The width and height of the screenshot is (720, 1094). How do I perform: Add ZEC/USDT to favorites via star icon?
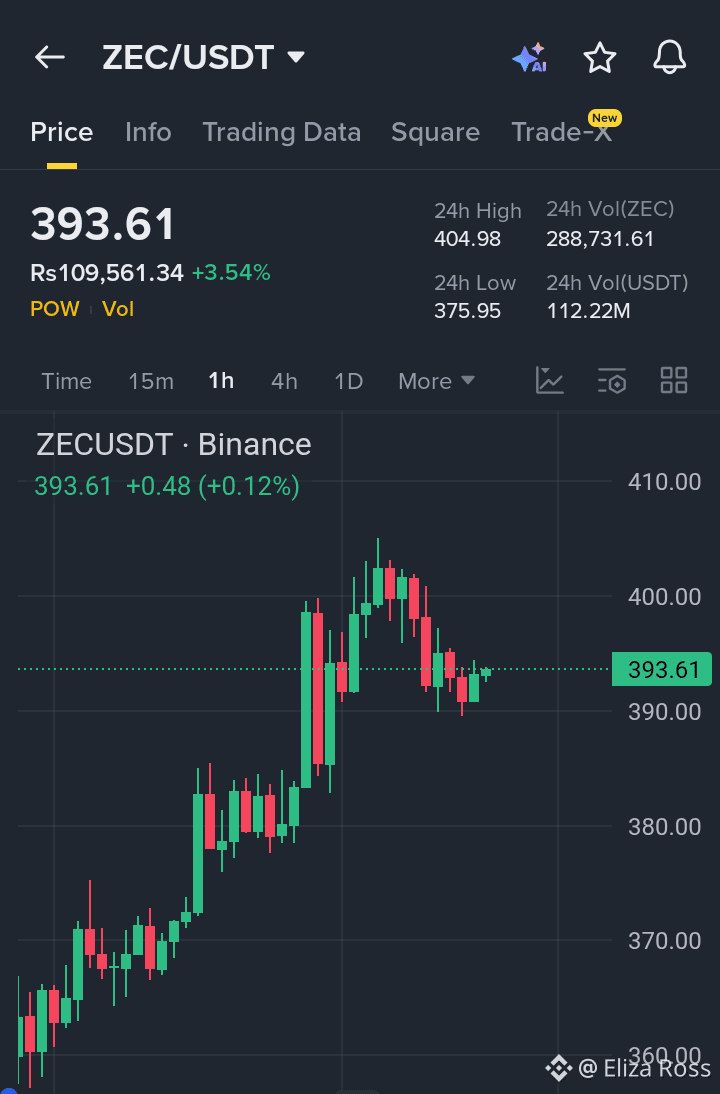tap(599, 57)
